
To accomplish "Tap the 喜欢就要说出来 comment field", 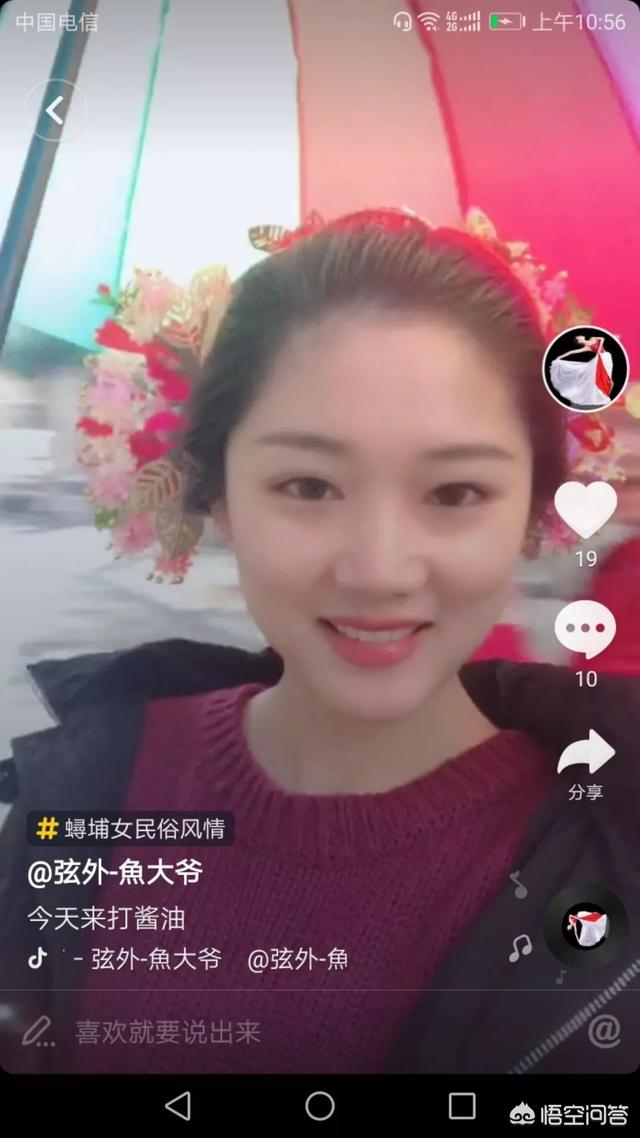I will pyautogui.click(x=168, y=1032).
